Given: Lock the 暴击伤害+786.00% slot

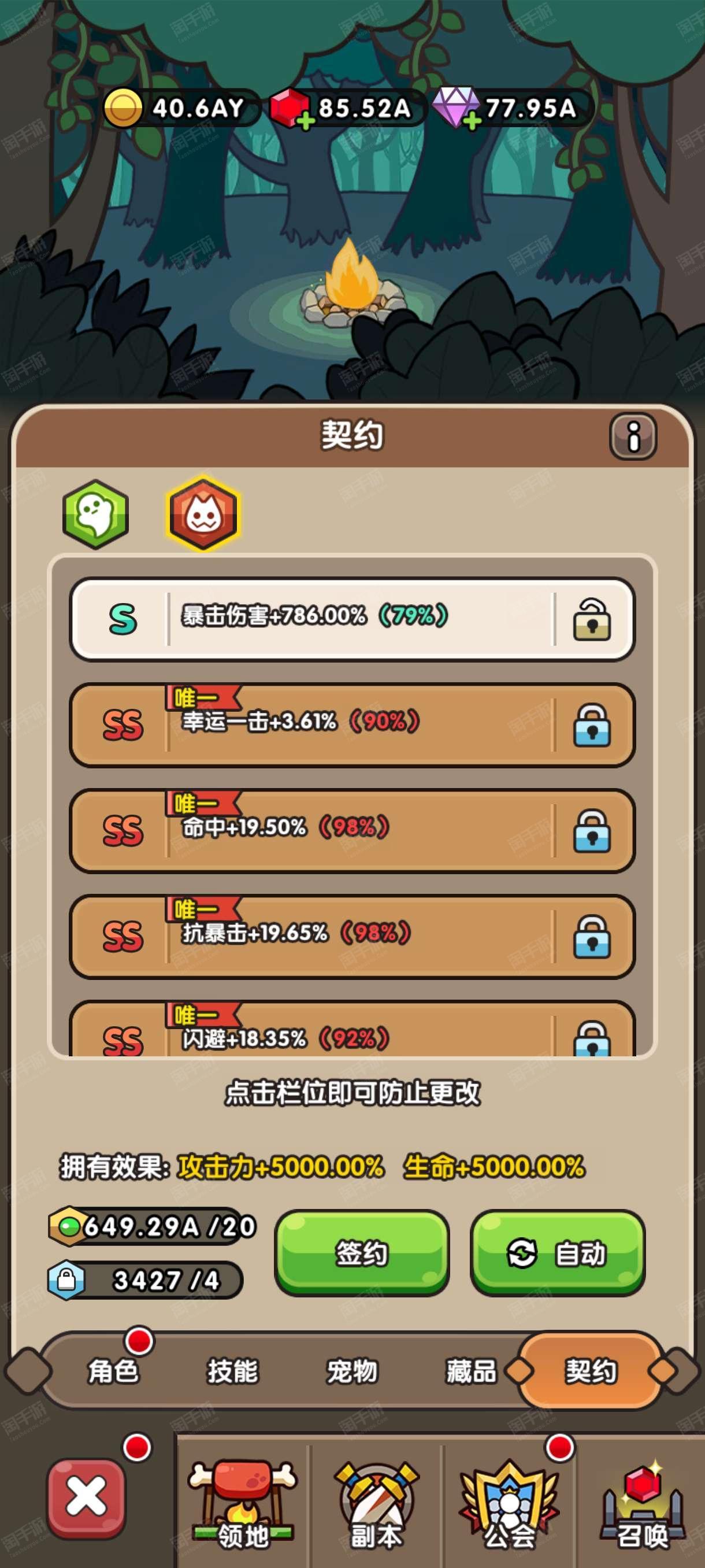Looking at the screenshot, I should click(592, 619).
